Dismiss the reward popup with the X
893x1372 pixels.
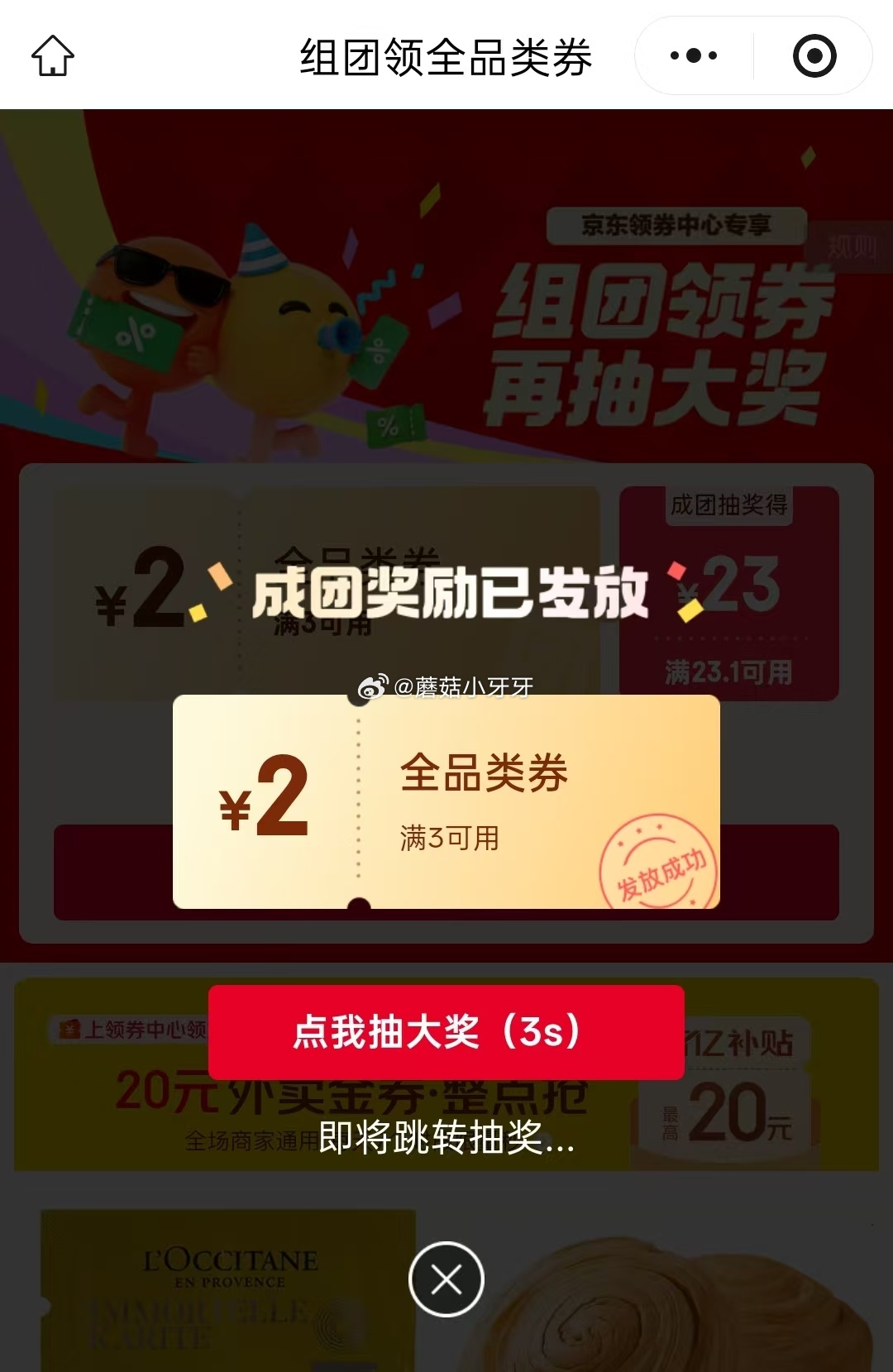(x=446, y=1279)
